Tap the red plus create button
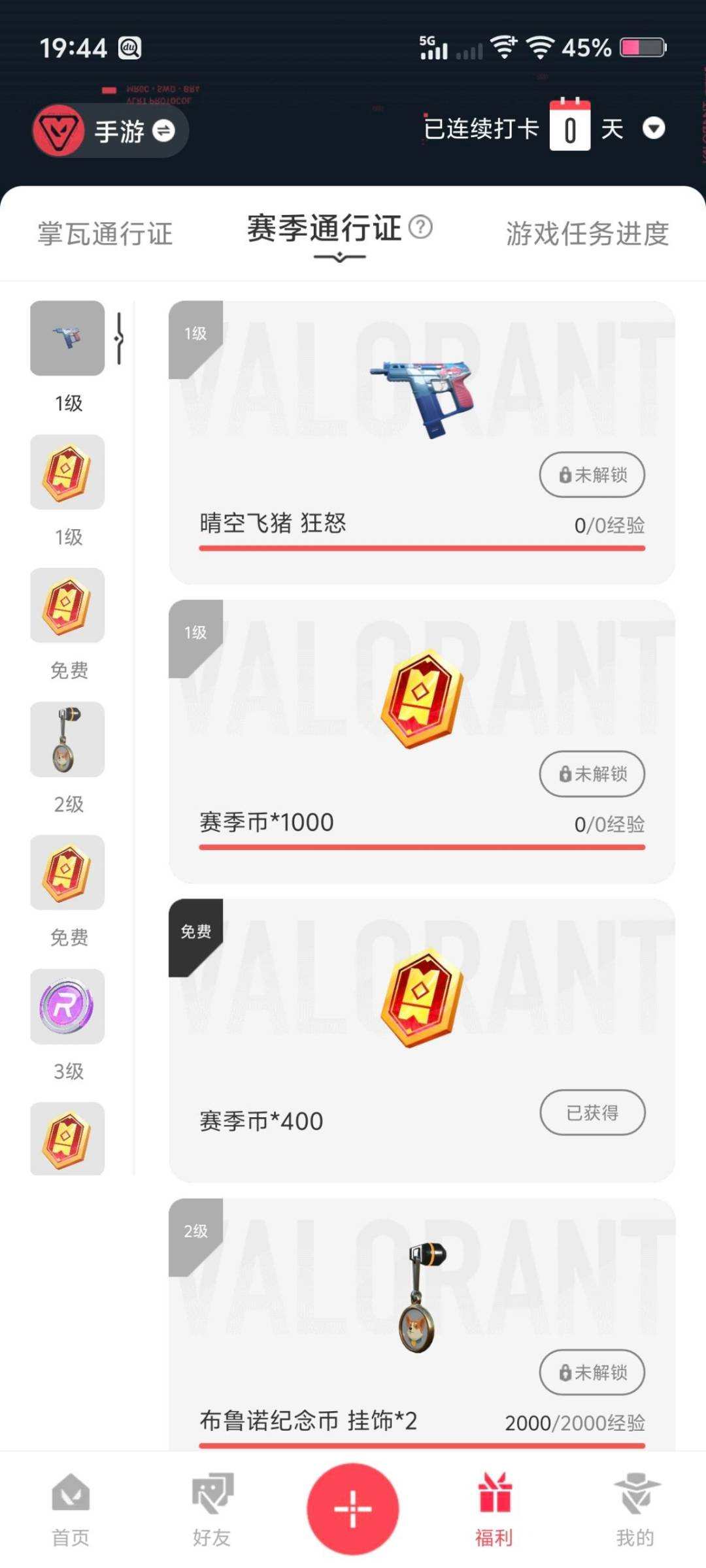This screenshot has height=1568, width=706. click(x=353, y=1509)
